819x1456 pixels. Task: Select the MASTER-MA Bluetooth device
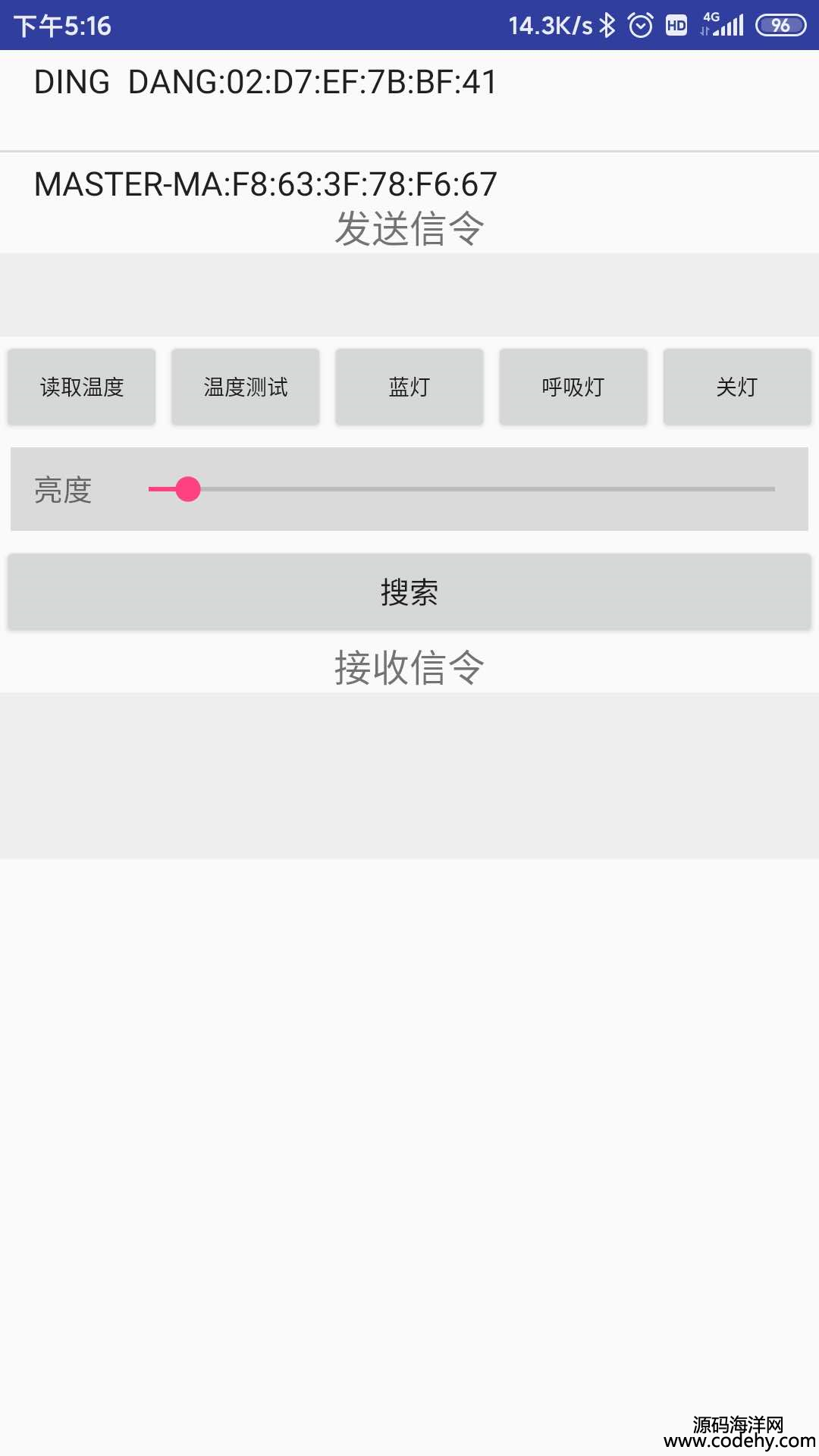(265, 185)
